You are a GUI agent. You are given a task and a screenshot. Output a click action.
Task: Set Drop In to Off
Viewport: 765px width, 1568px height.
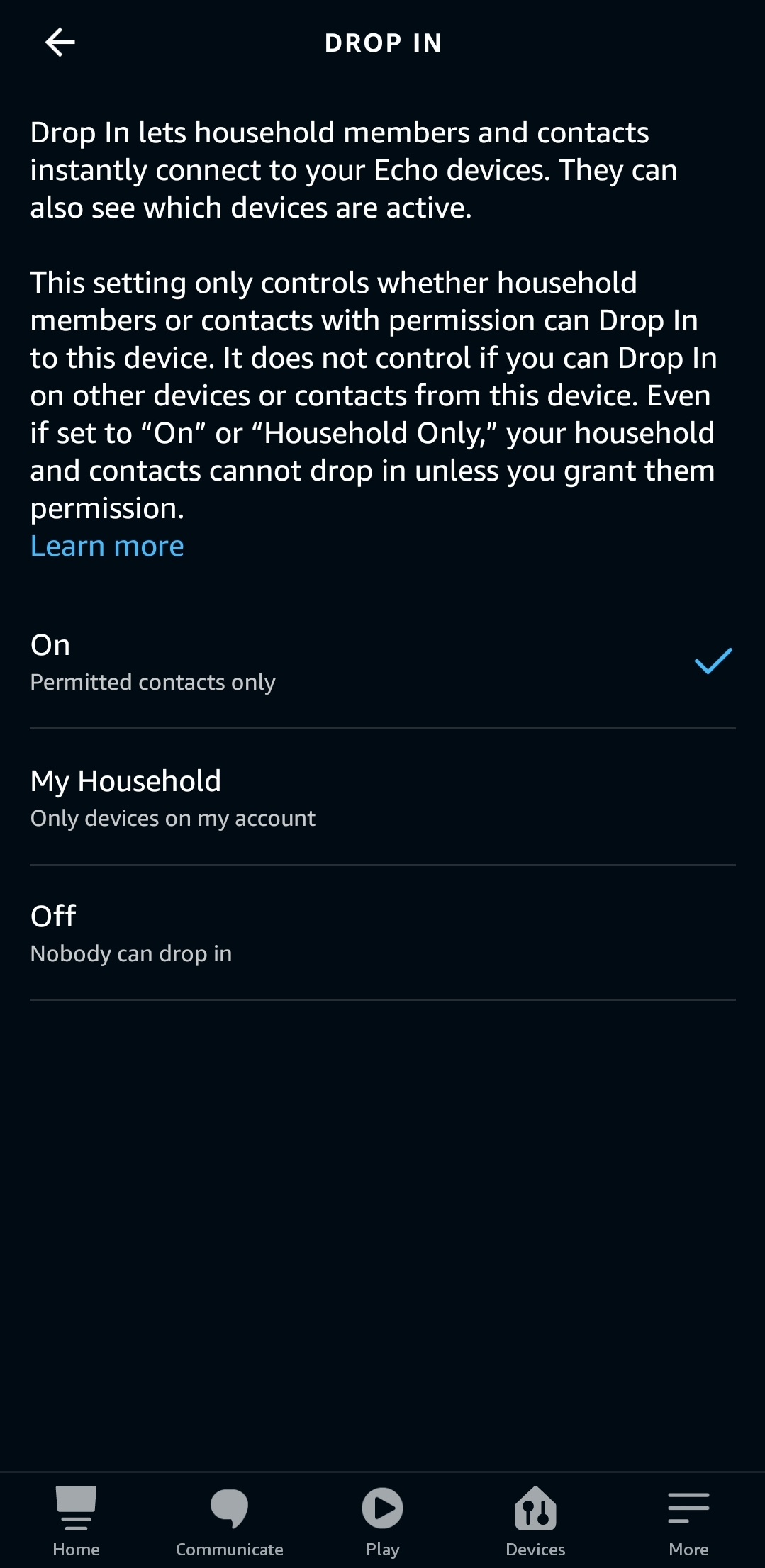click(382, 933)
